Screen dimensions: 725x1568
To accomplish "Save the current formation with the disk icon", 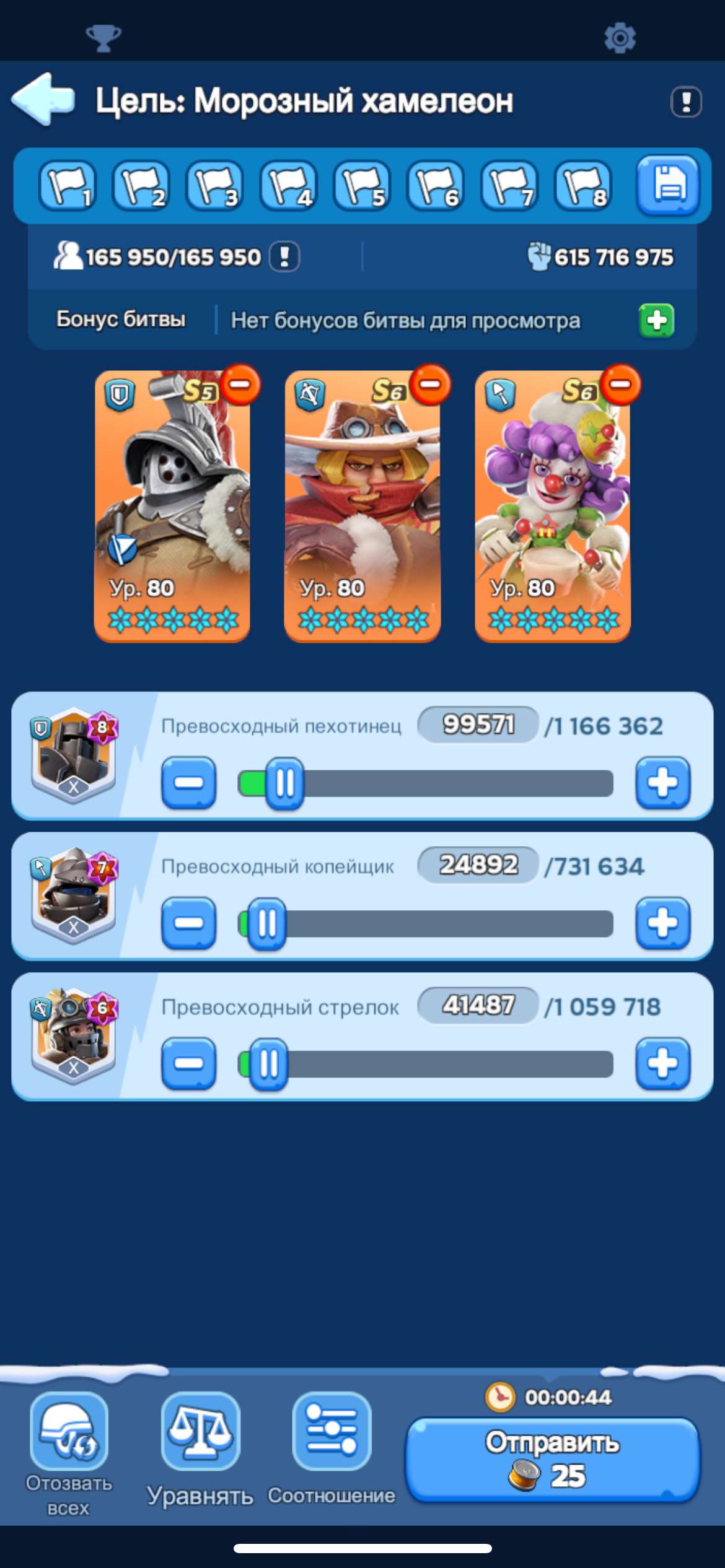I will [668, 185].
